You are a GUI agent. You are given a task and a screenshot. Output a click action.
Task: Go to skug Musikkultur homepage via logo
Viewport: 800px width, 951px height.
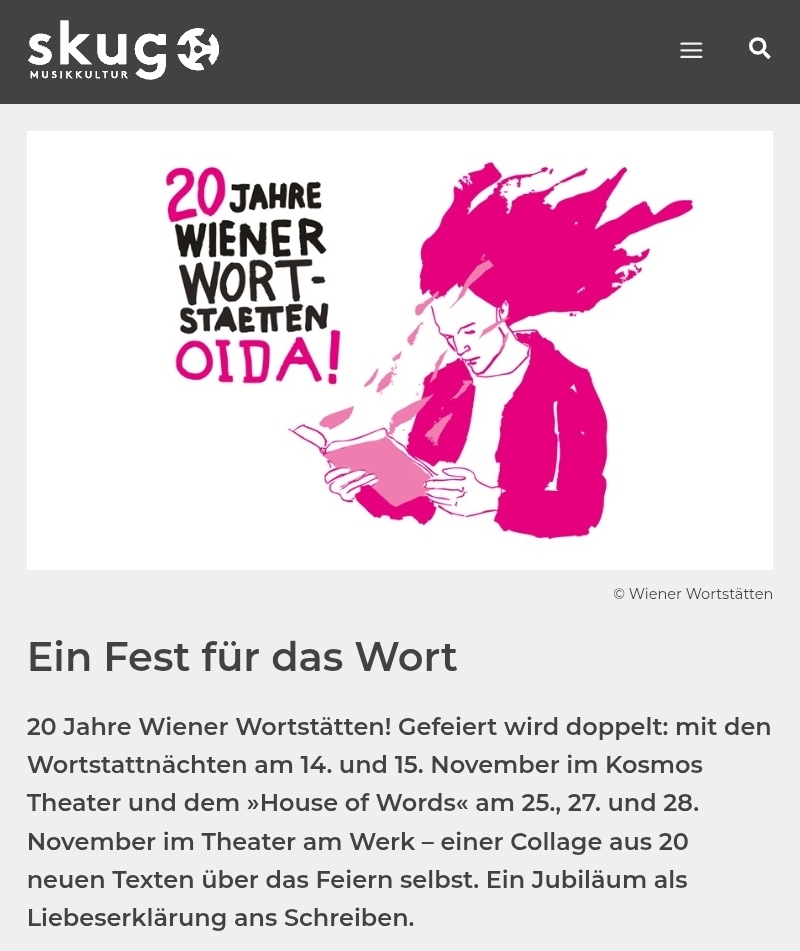[x=122, y=52]
